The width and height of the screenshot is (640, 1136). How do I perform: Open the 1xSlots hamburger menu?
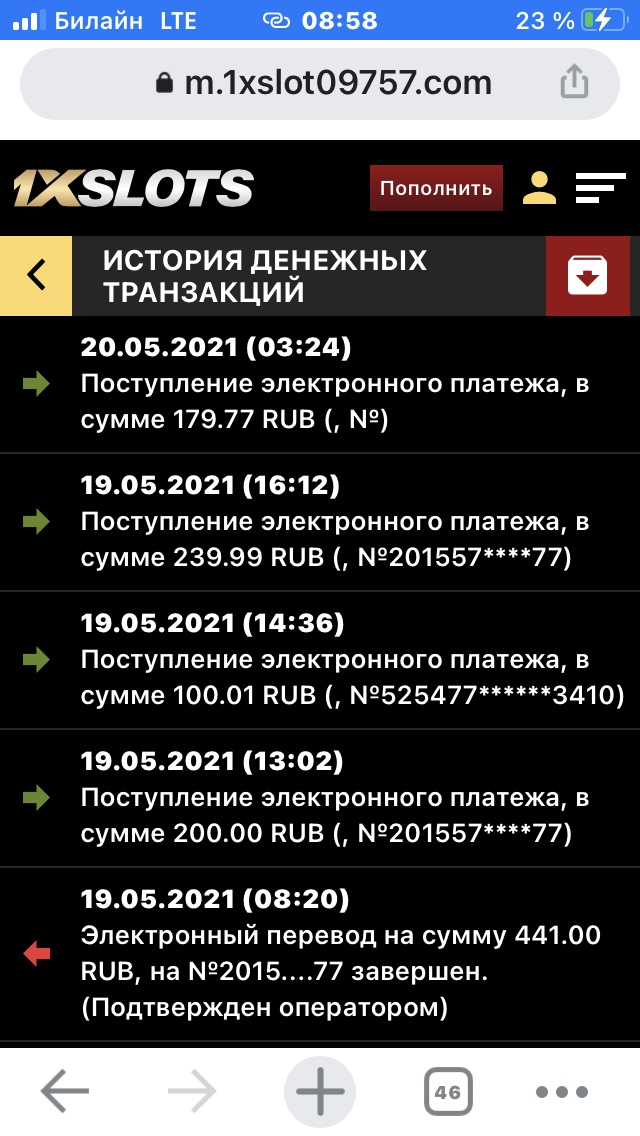pos(600,188)
